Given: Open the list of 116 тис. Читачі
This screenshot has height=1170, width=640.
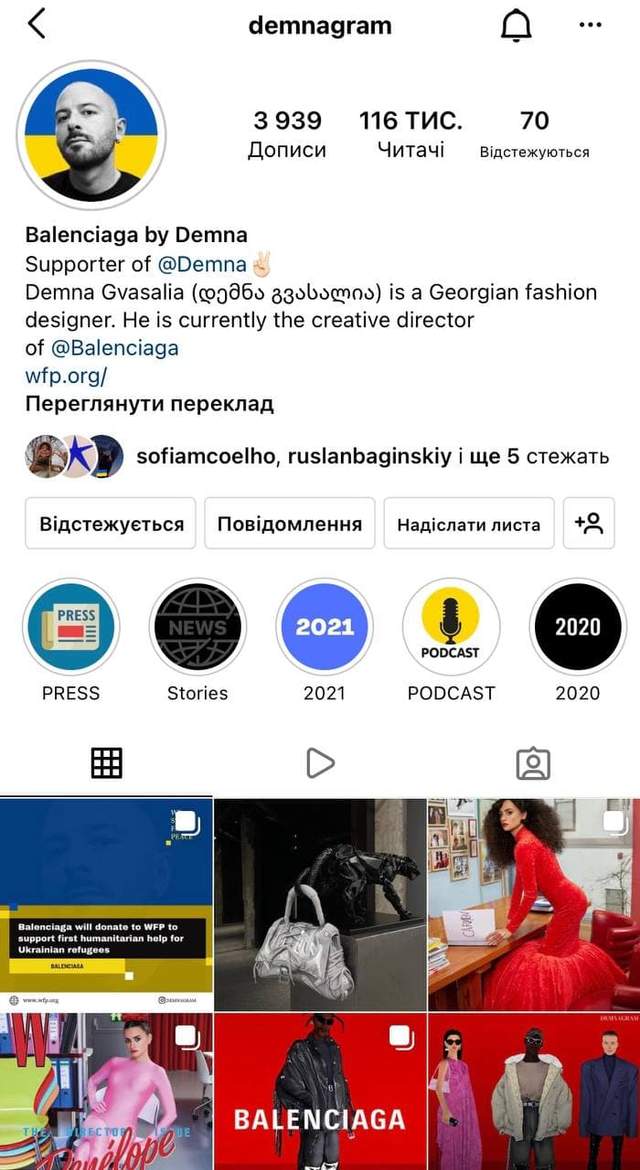Looking at the screenshot, I should 410,134.
